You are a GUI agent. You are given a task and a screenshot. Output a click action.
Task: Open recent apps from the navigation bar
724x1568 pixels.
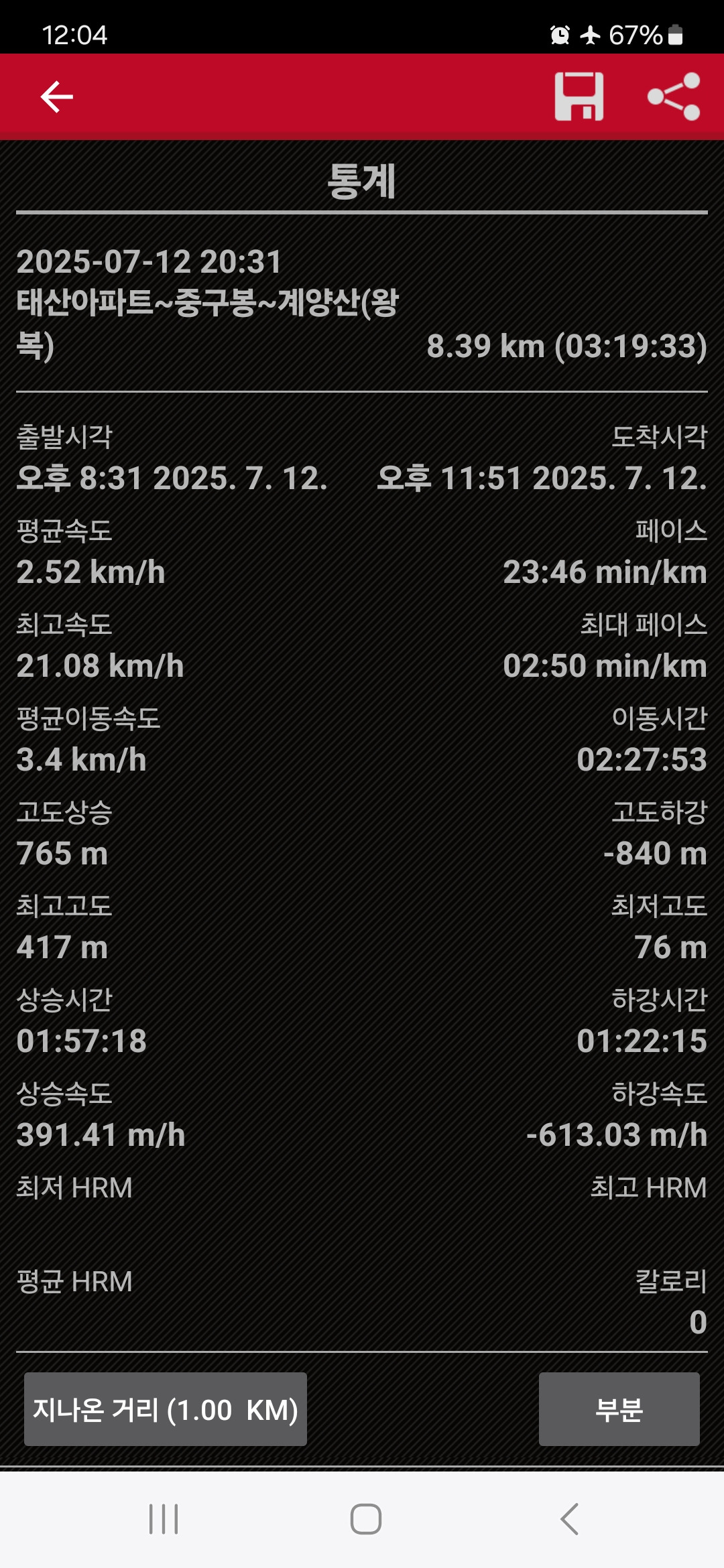[164, 1519]
